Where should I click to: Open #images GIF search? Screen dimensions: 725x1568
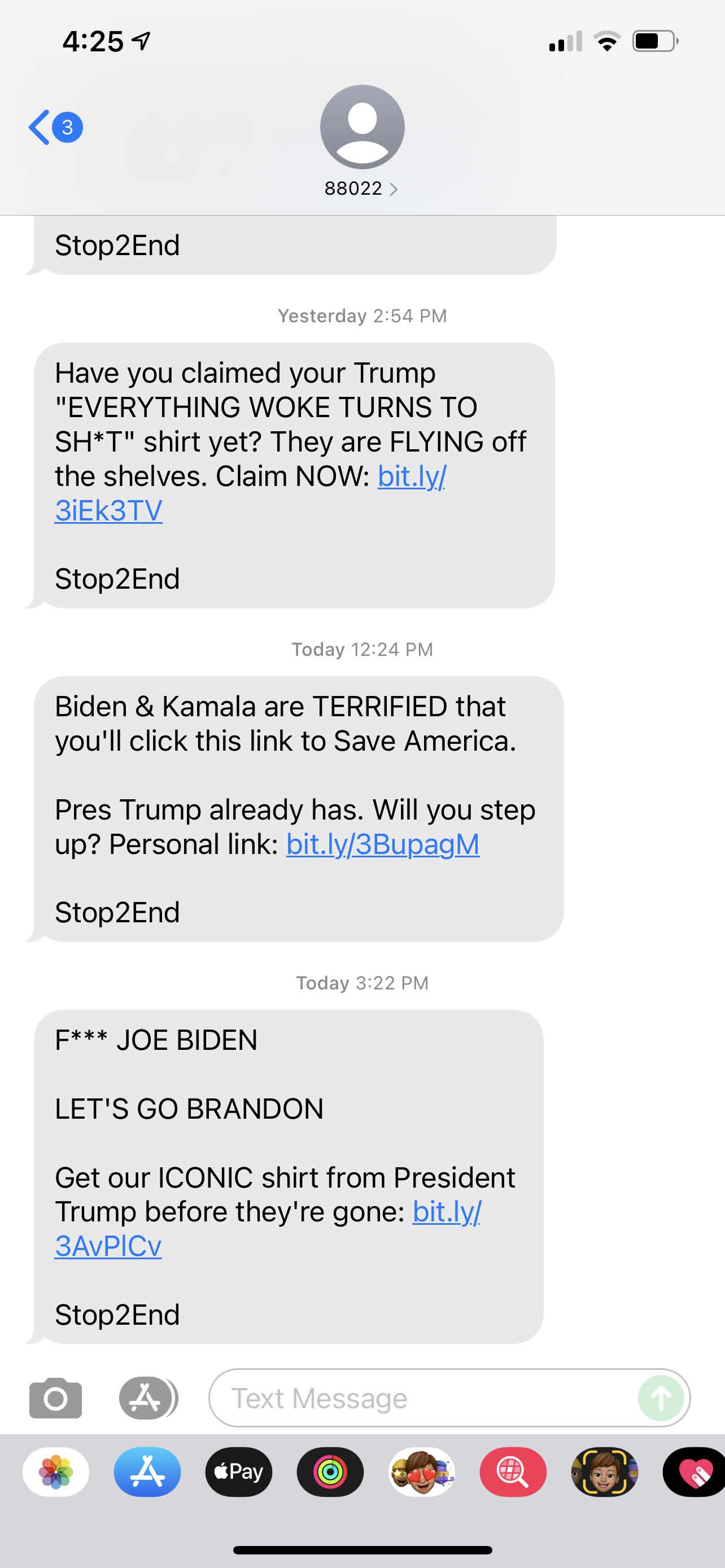(x=513, y=1471)
